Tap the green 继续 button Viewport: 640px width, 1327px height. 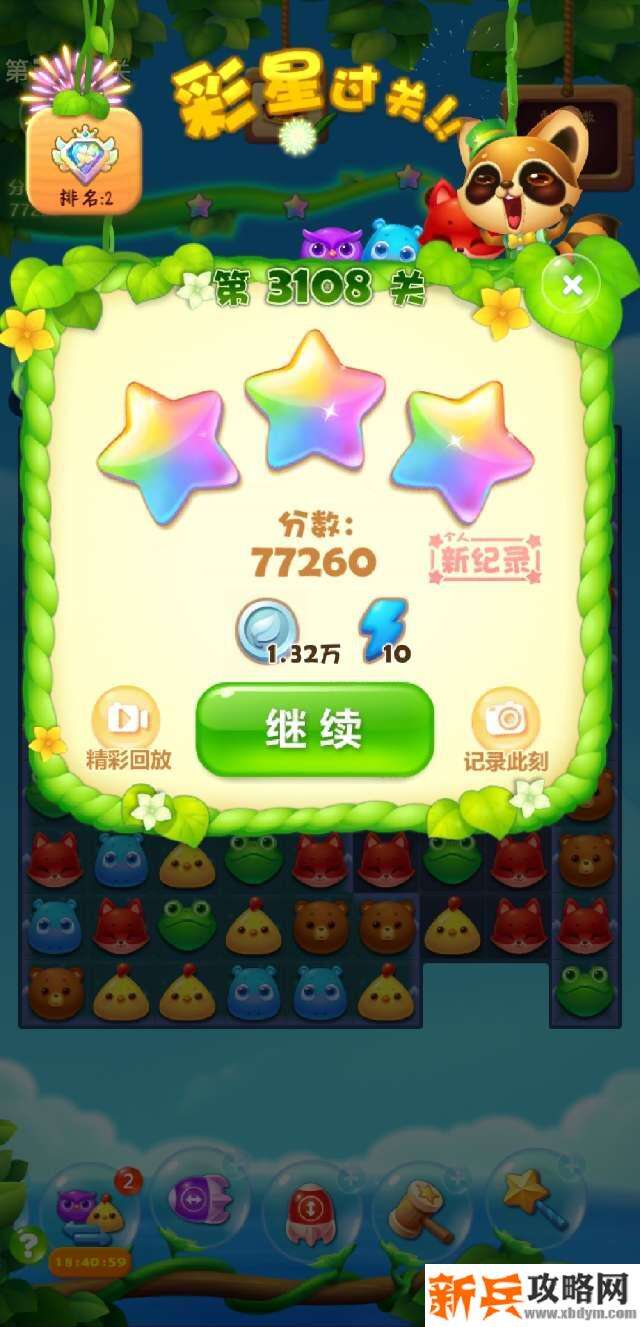315,730
